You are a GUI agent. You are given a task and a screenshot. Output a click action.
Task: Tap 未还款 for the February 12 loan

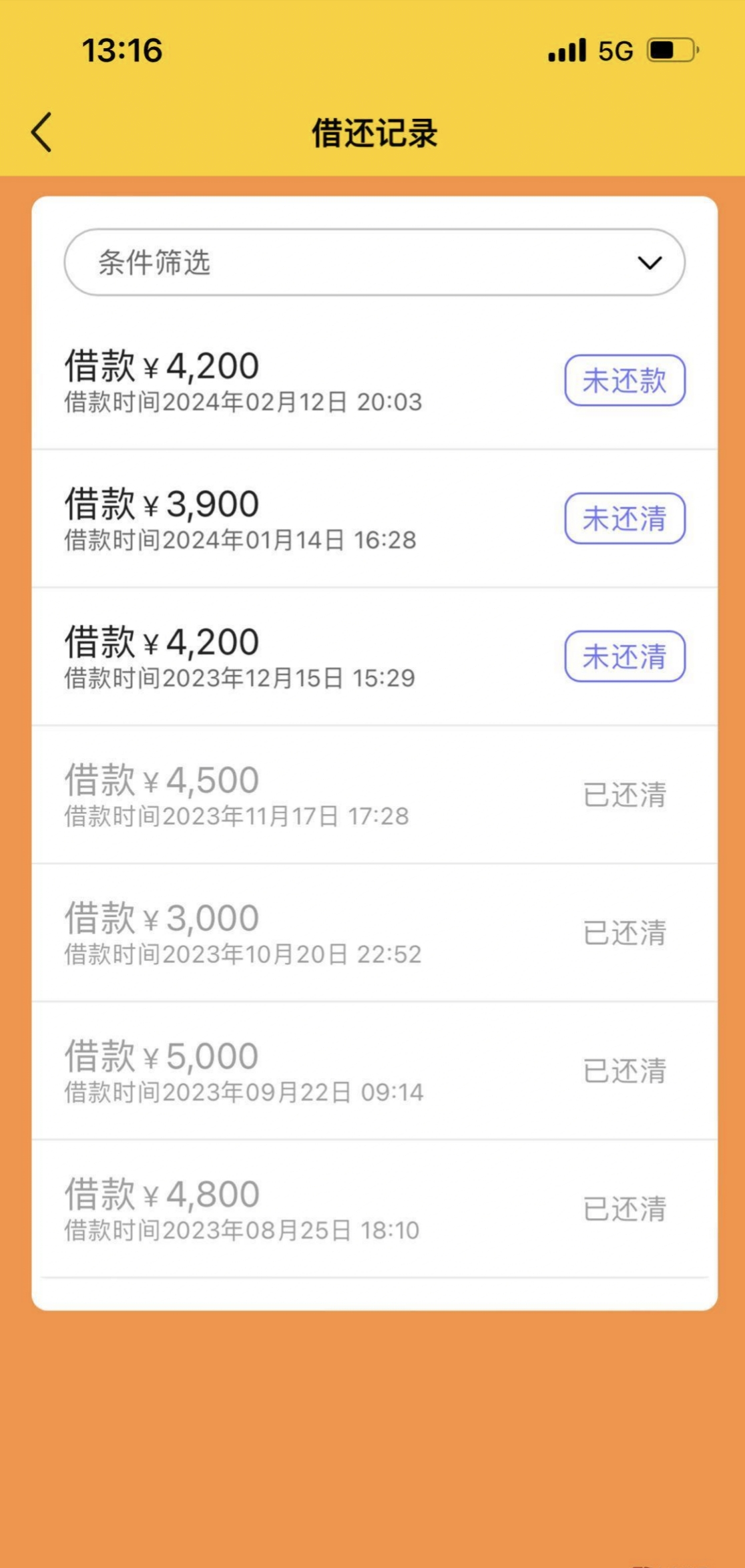pyautogui.click(x=625, y=381)
